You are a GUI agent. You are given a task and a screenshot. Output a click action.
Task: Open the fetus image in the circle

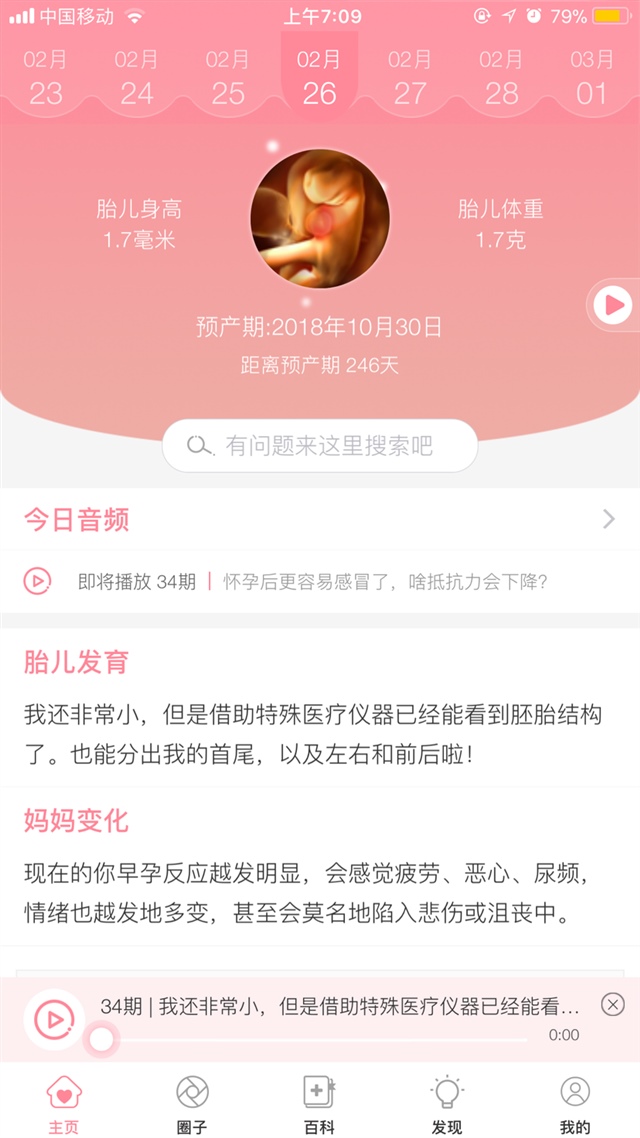[x=320, y=219]
